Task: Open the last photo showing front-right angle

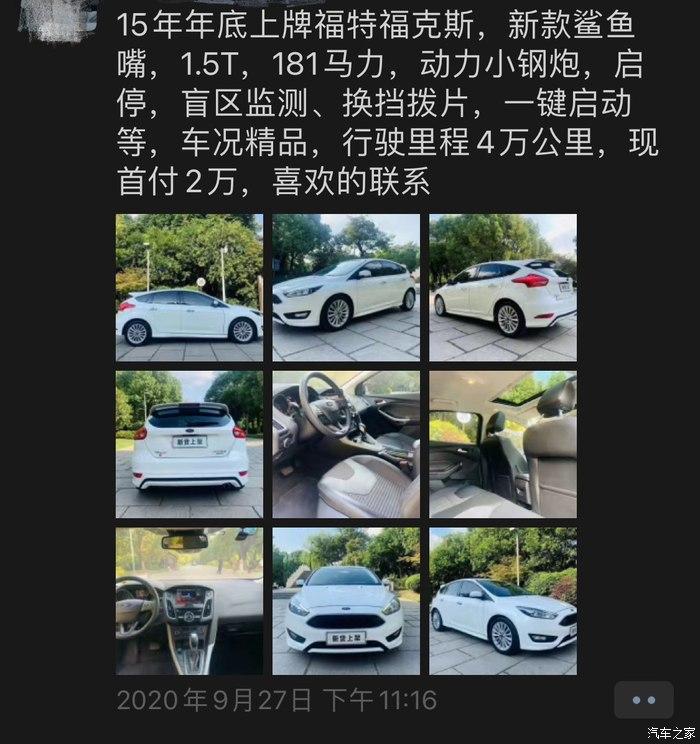Action: pos(503,601)
